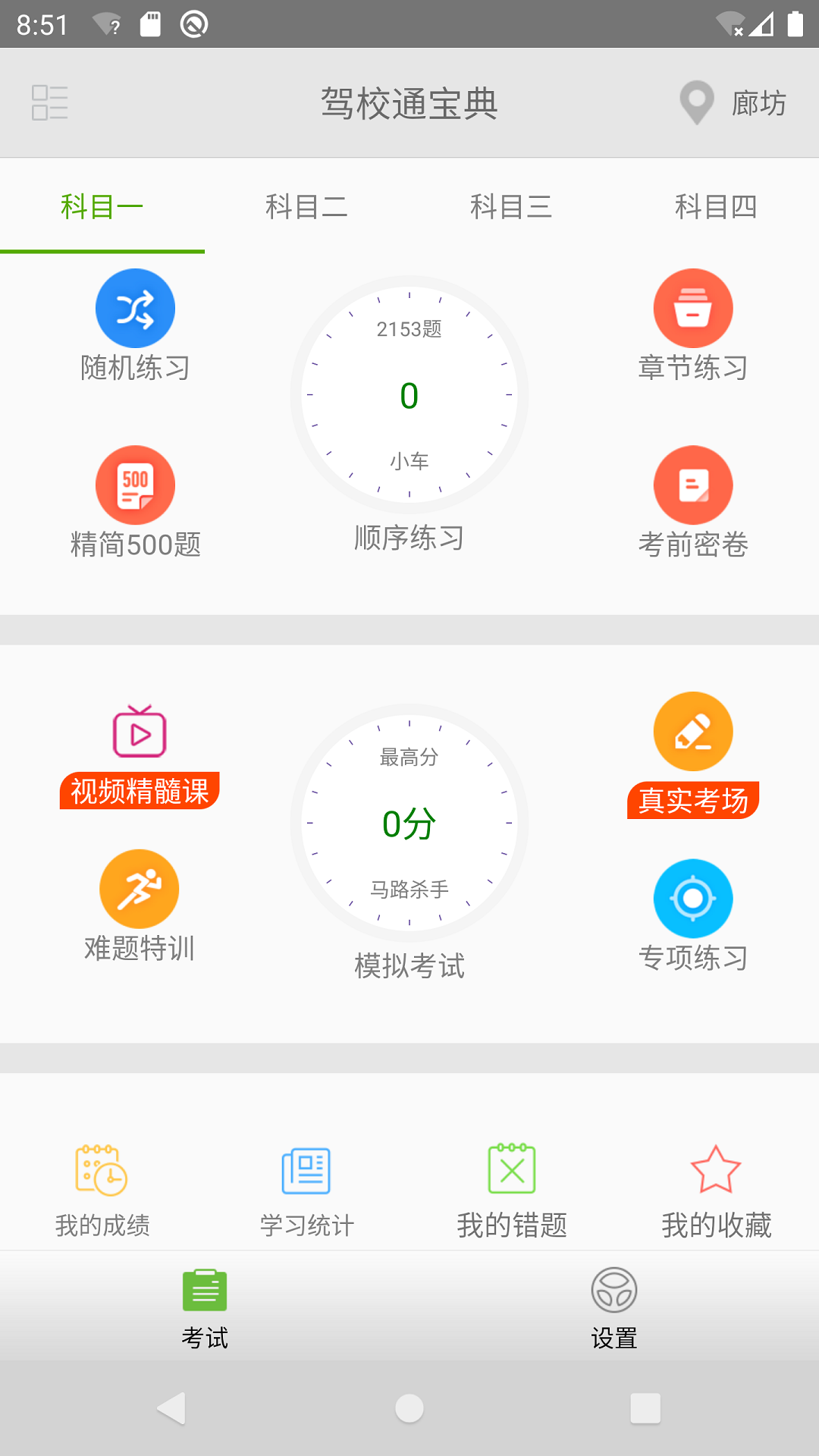Open 视频精髓课 video course icon

click(137, 732)
